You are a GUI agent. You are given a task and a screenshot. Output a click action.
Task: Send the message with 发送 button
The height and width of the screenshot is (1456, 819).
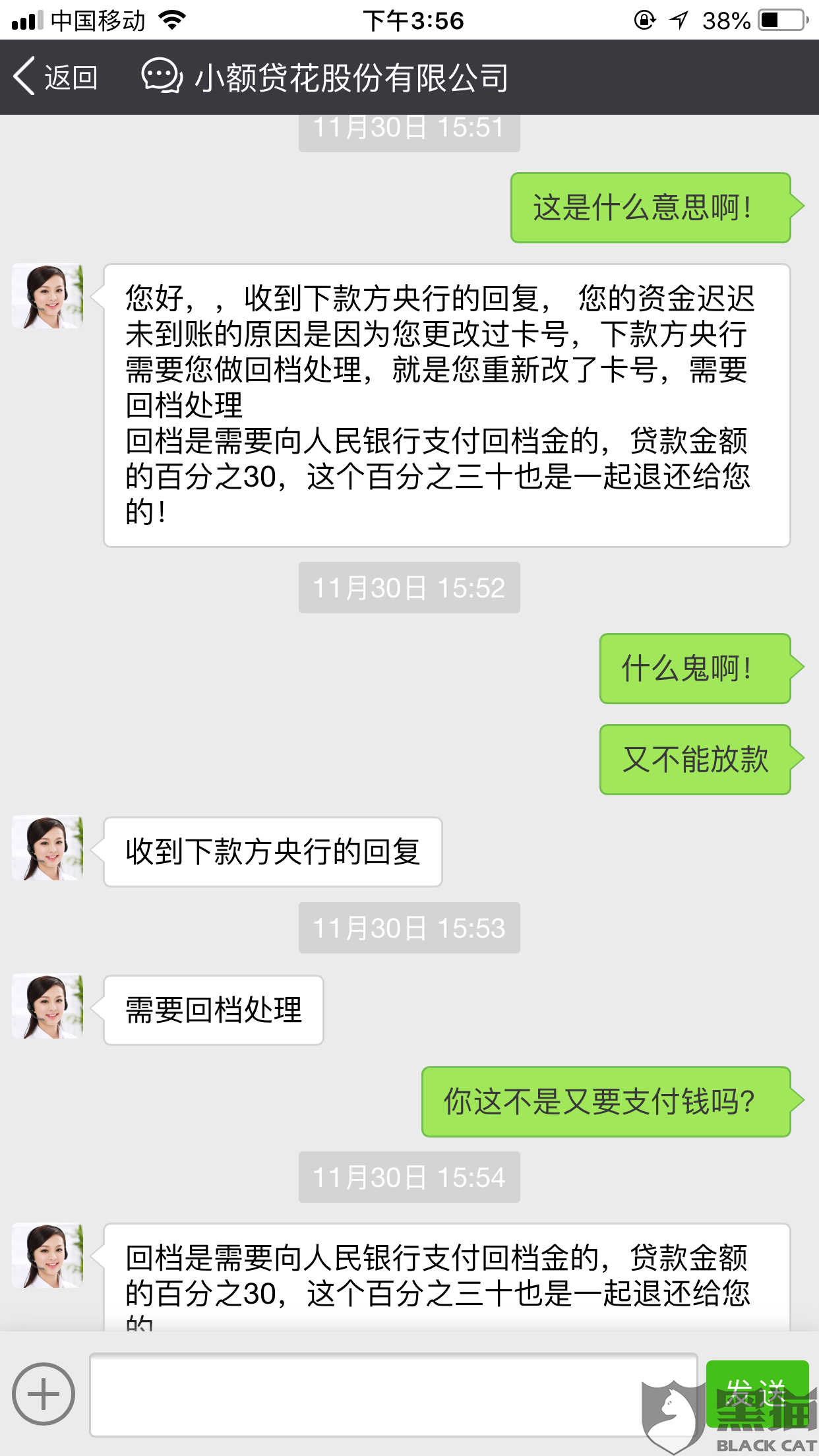point(756,1393)
